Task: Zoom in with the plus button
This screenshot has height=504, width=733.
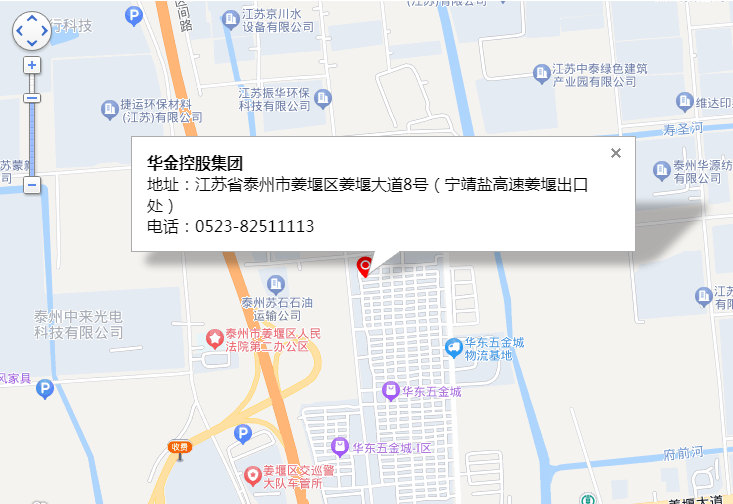Action: coord(32,65)
